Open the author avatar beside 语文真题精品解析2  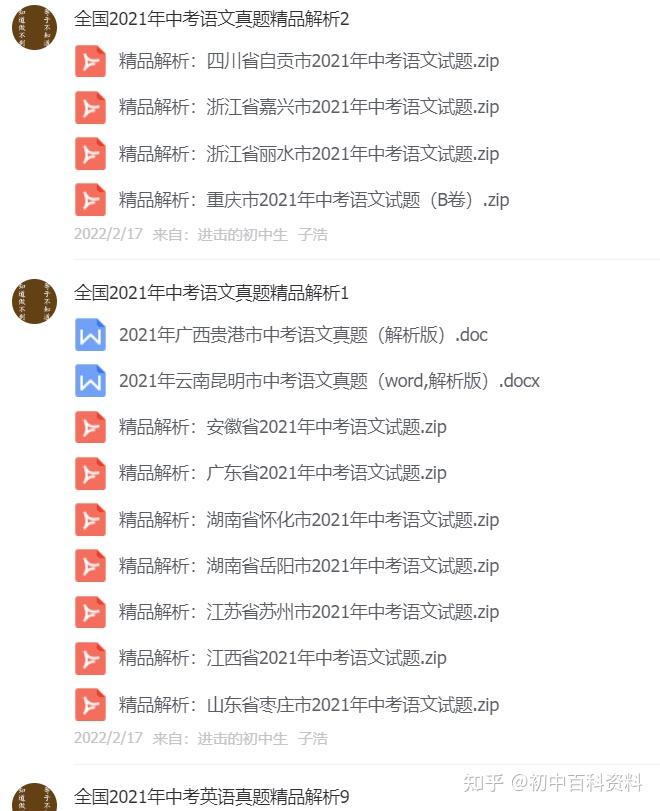(35, 26)
